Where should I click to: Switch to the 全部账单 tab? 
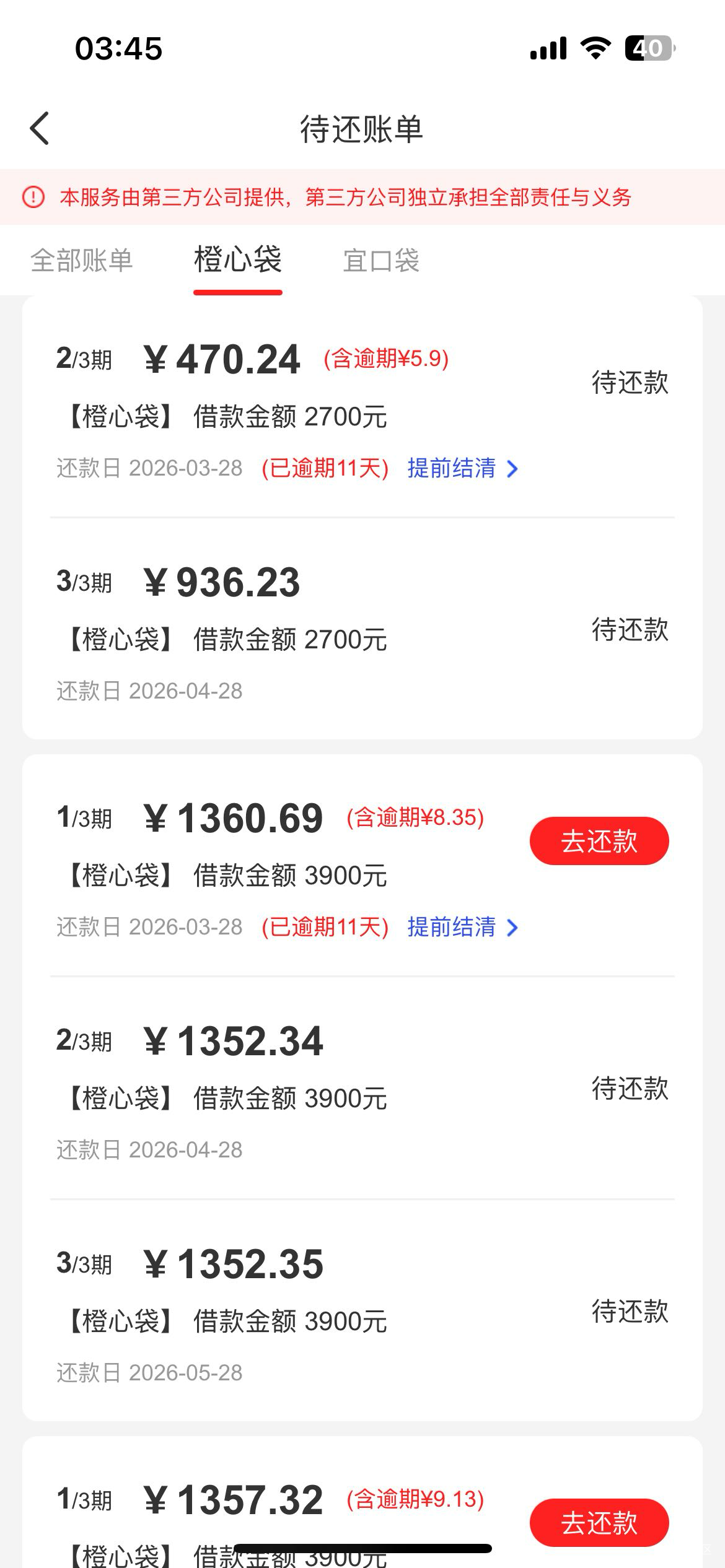point(82,260)
